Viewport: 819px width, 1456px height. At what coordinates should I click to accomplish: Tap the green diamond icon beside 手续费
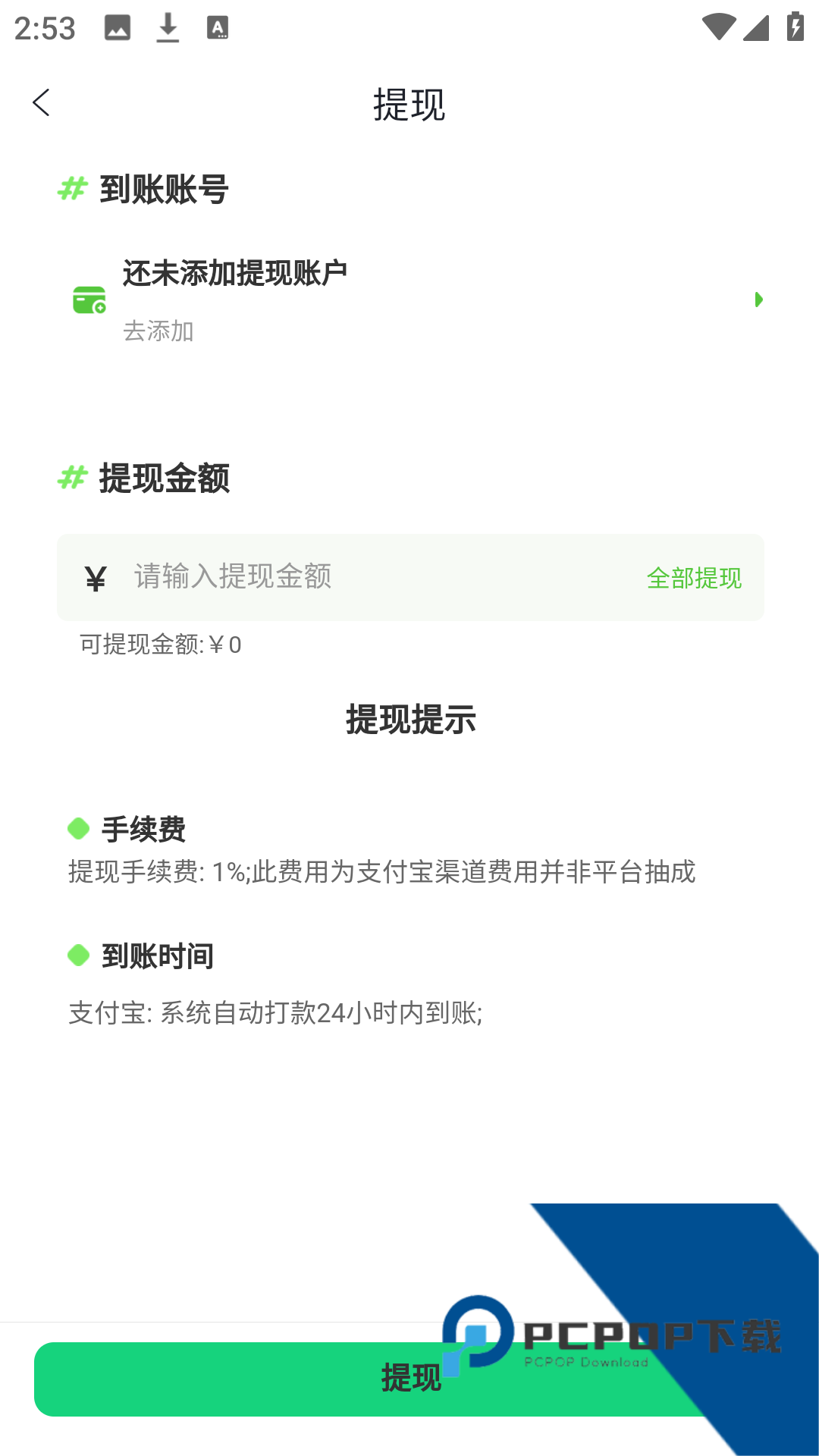[78, 830]
